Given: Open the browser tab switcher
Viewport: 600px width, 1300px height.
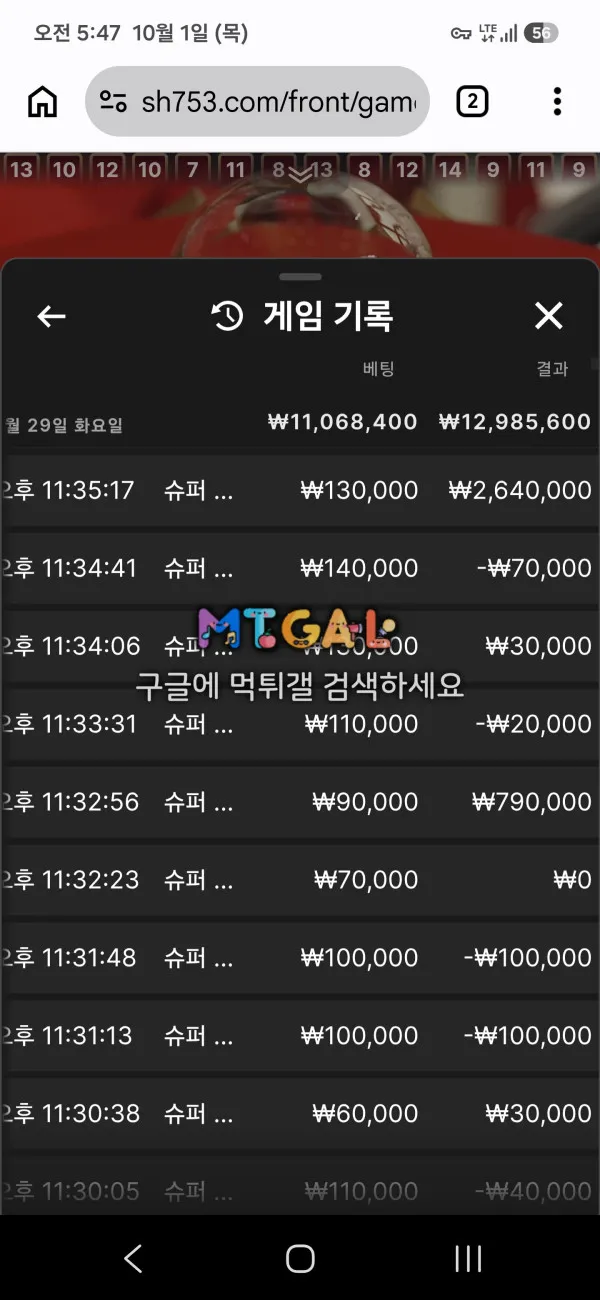Looking at the screenshot, I should pos(472,101).
